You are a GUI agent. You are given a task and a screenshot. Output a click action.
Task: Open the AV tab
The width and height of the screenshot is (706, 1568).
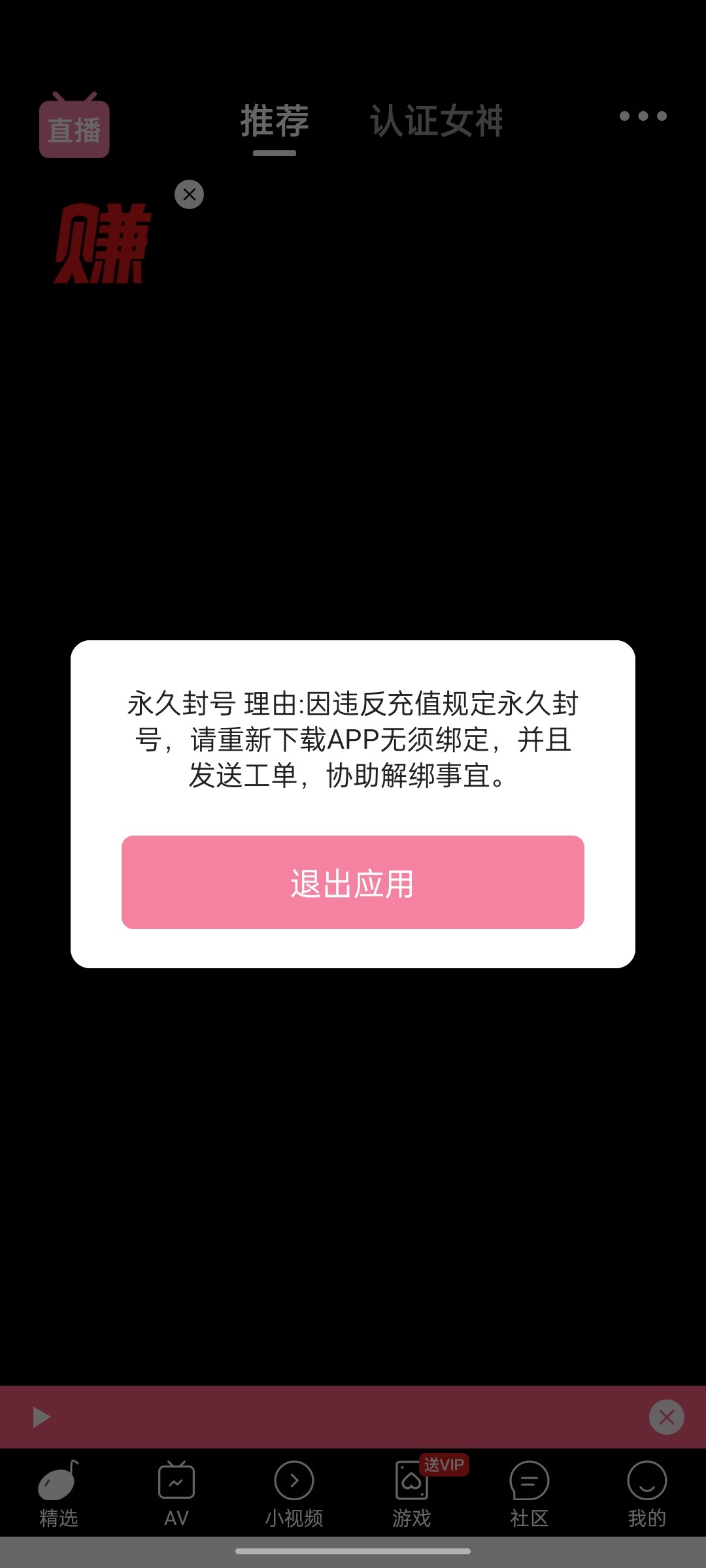(176, 1494)
